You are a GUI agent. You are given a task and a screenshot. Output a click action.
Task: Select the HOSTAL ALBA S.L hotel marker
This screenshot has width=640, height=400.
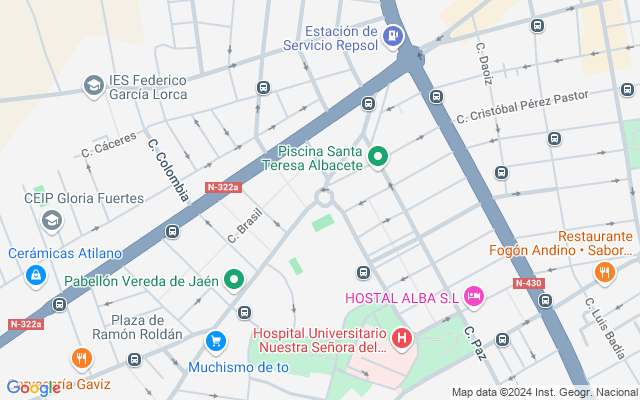(x=474, y=297)
